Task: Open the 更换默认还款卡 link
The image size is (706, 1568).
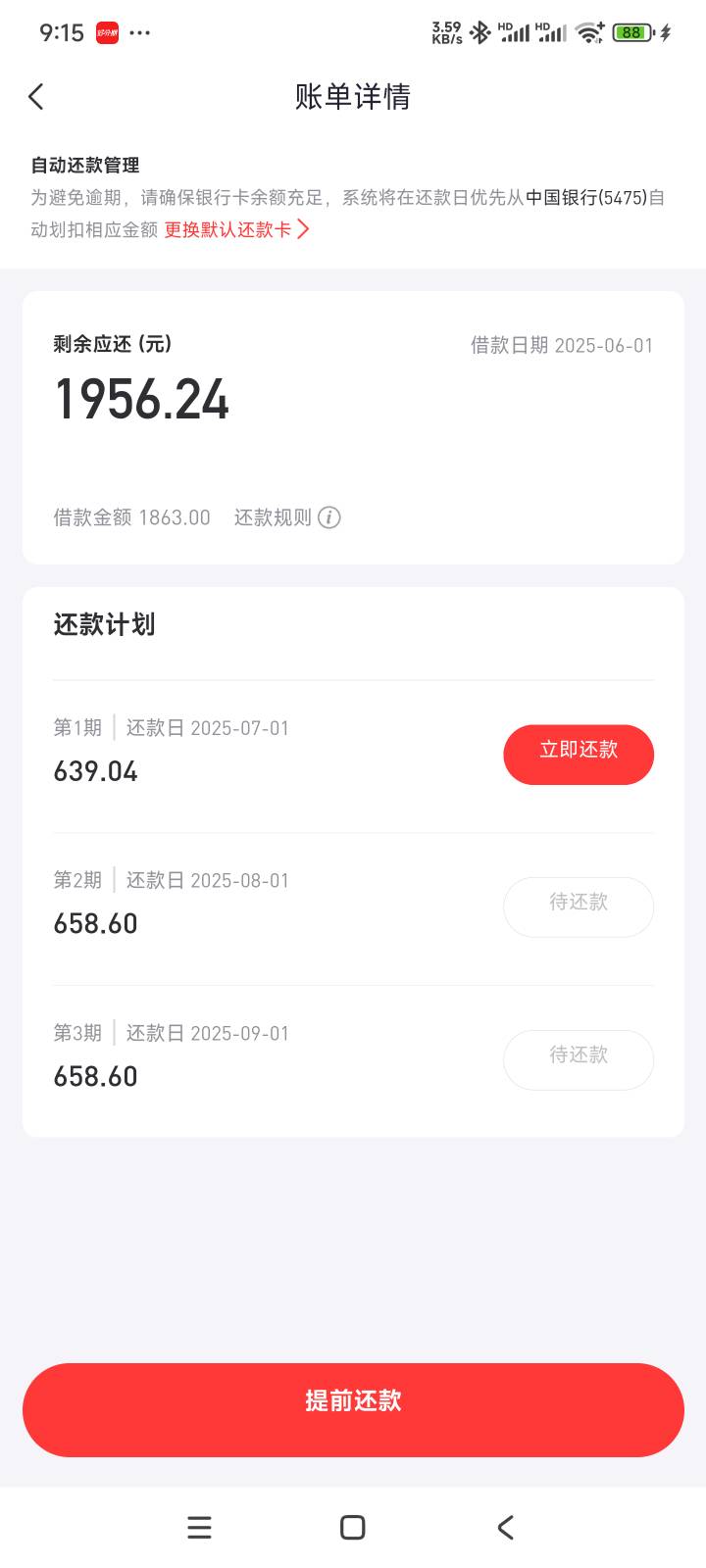Action: (x=236, y=229)
